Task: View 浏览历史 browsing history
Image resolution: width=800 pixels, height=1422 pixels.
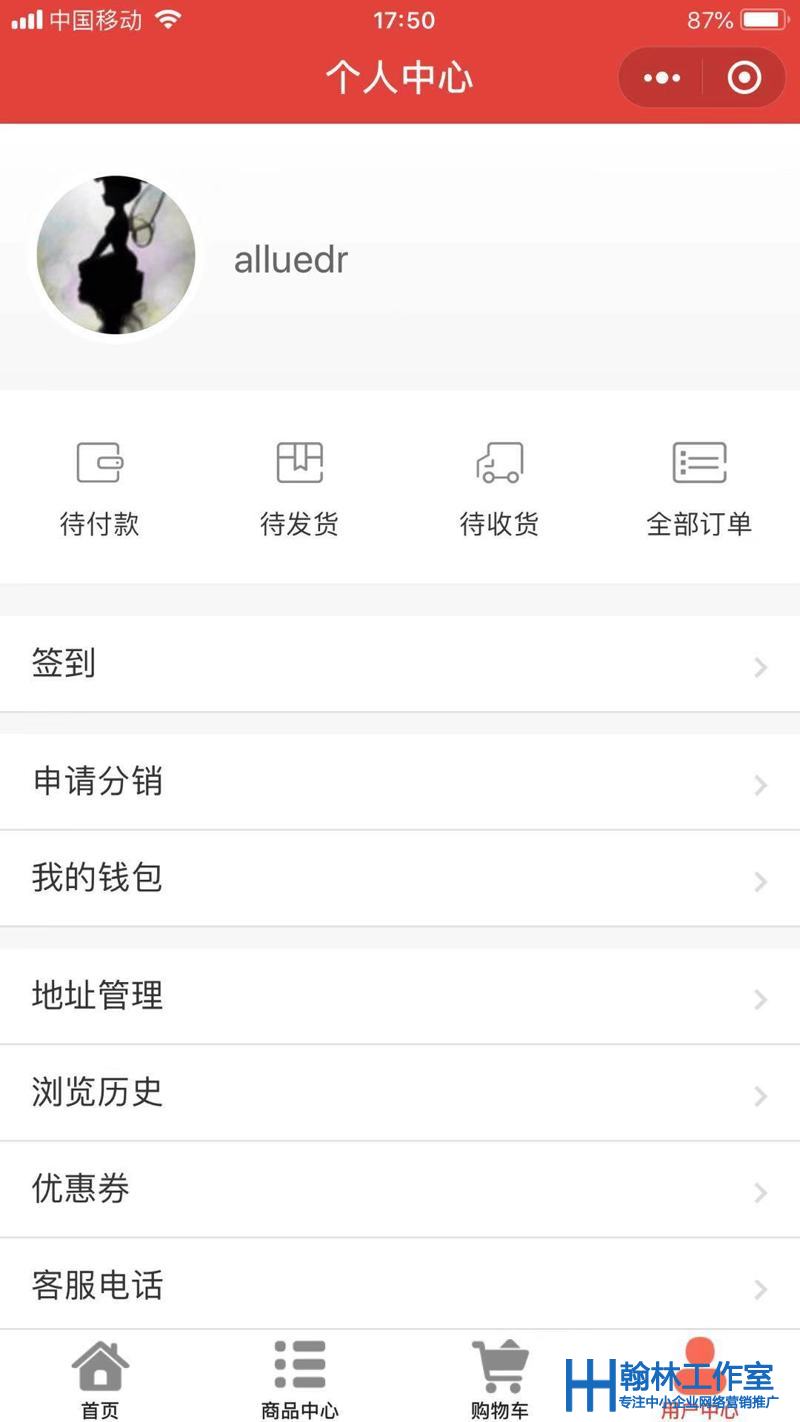Action: 400,1092
